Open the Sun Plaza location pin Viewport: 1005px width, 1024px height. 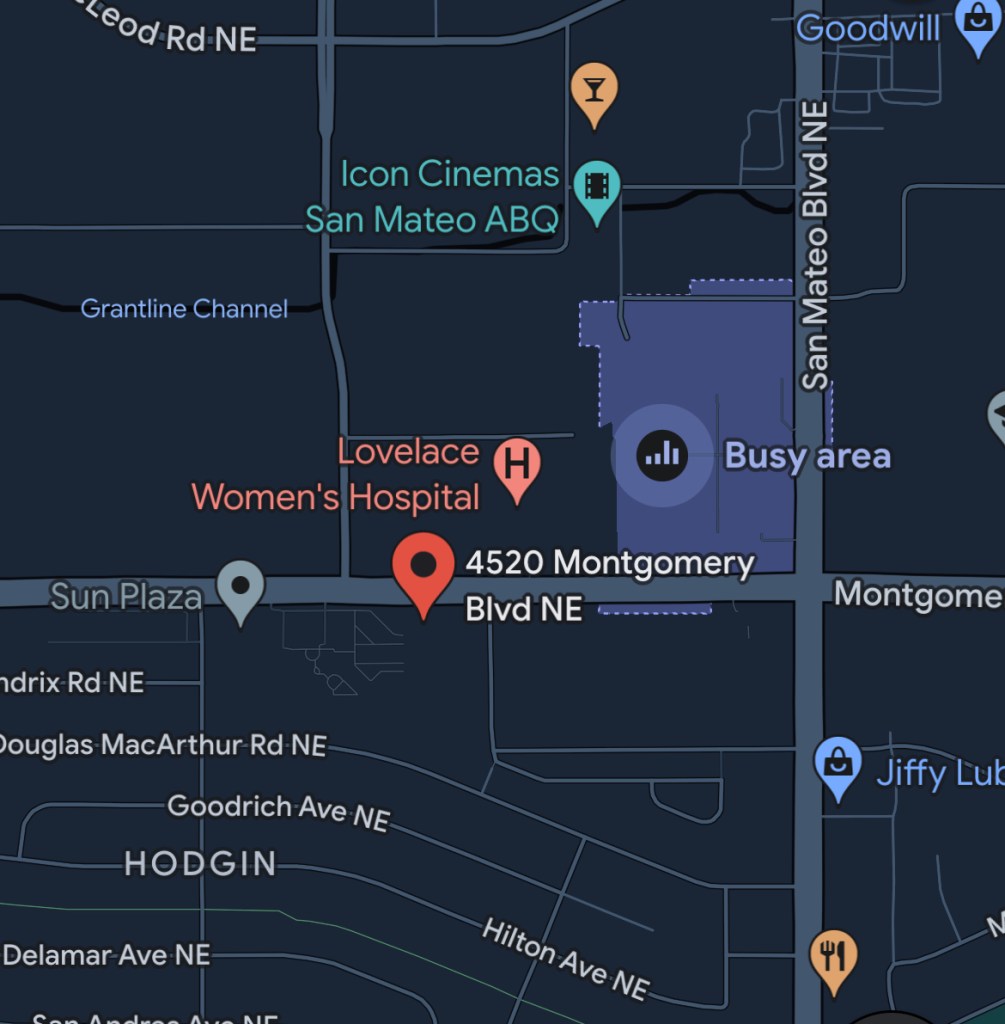click(x=241, y=587)
